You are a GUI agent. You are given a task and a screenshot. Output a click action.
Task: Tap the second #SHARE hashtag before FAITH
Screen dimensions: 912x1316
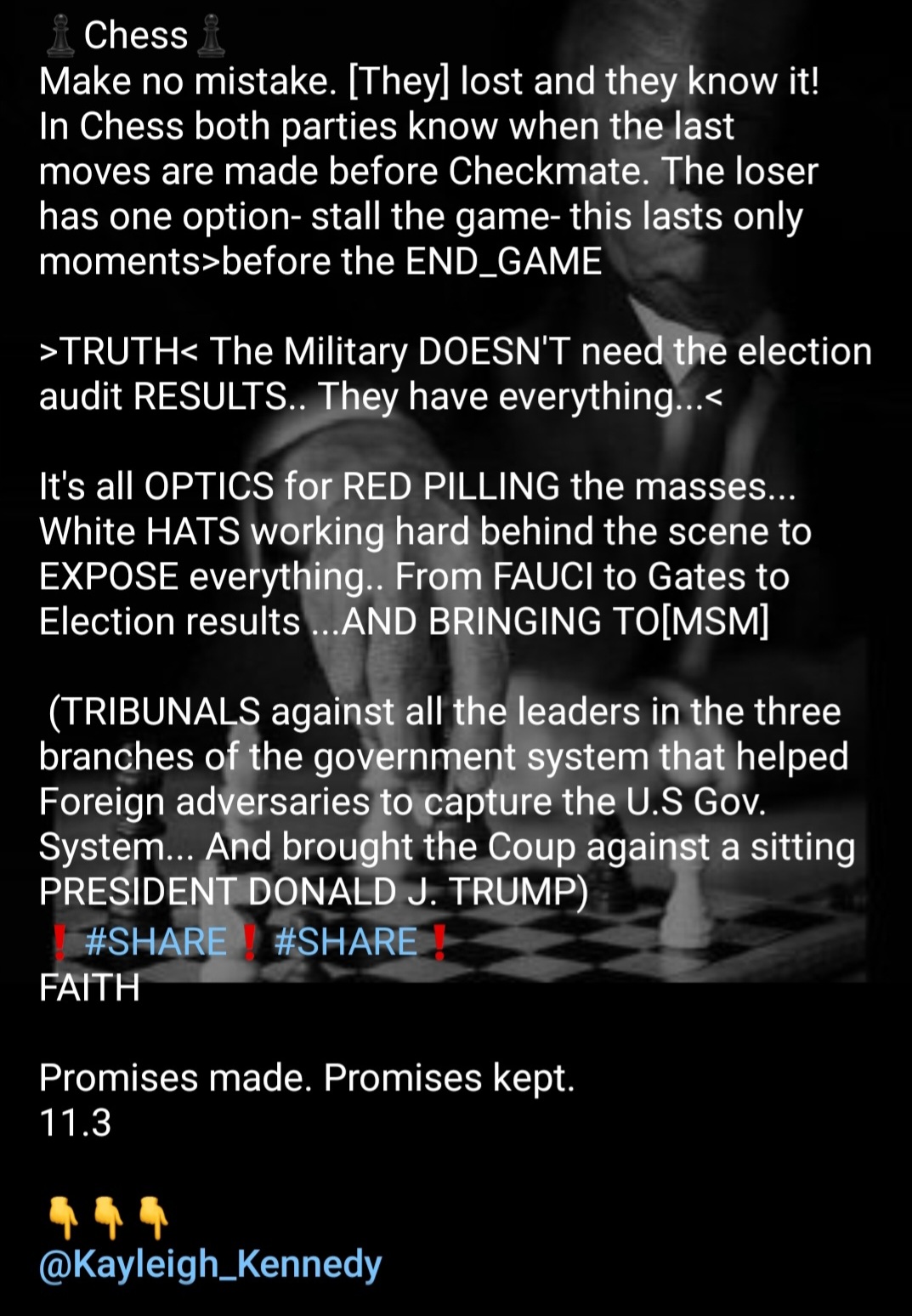pyautogui.click(x=346, y=942)
